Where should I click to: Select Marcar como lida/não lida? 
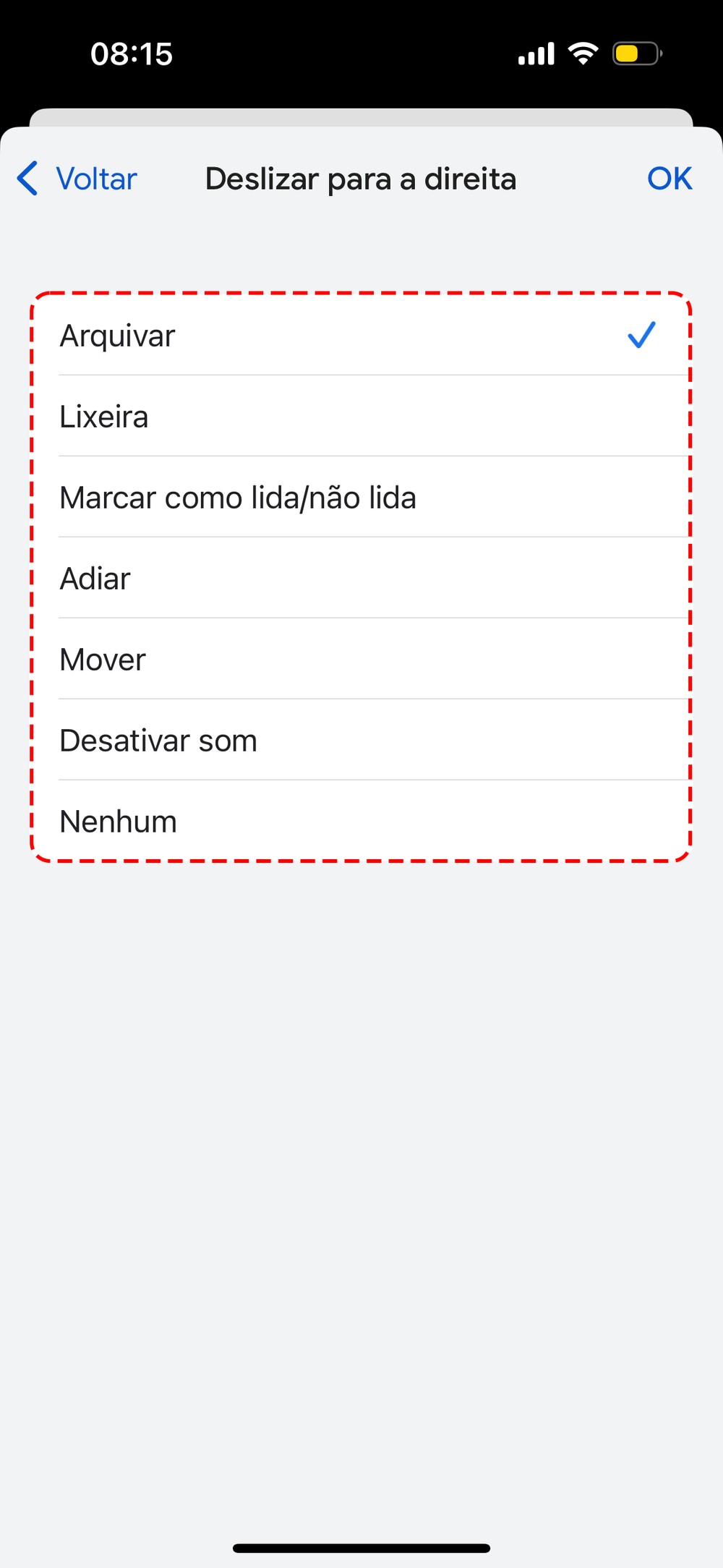coord(238,498)
